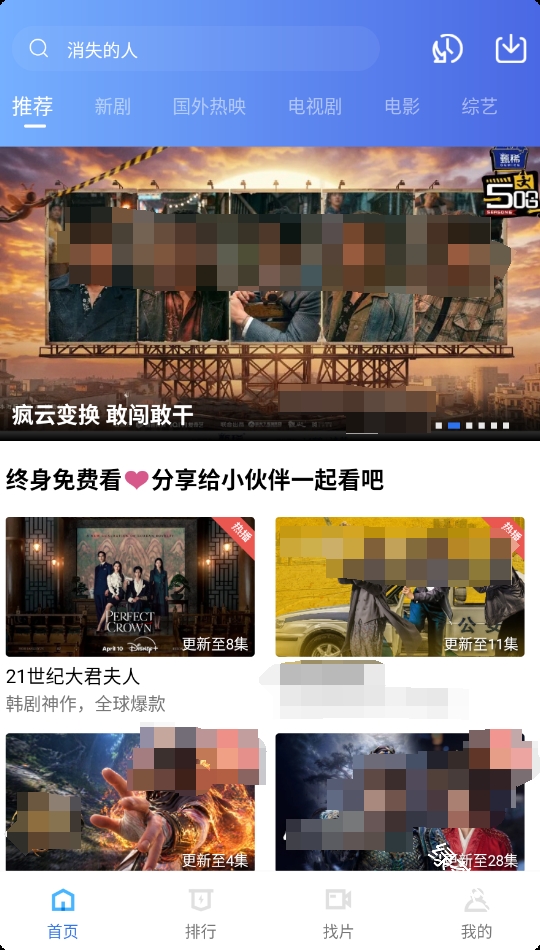This screenshot has height=950, width=540.
Task: Open the search box showing 消失的人
Action: [x=196, y=49]
